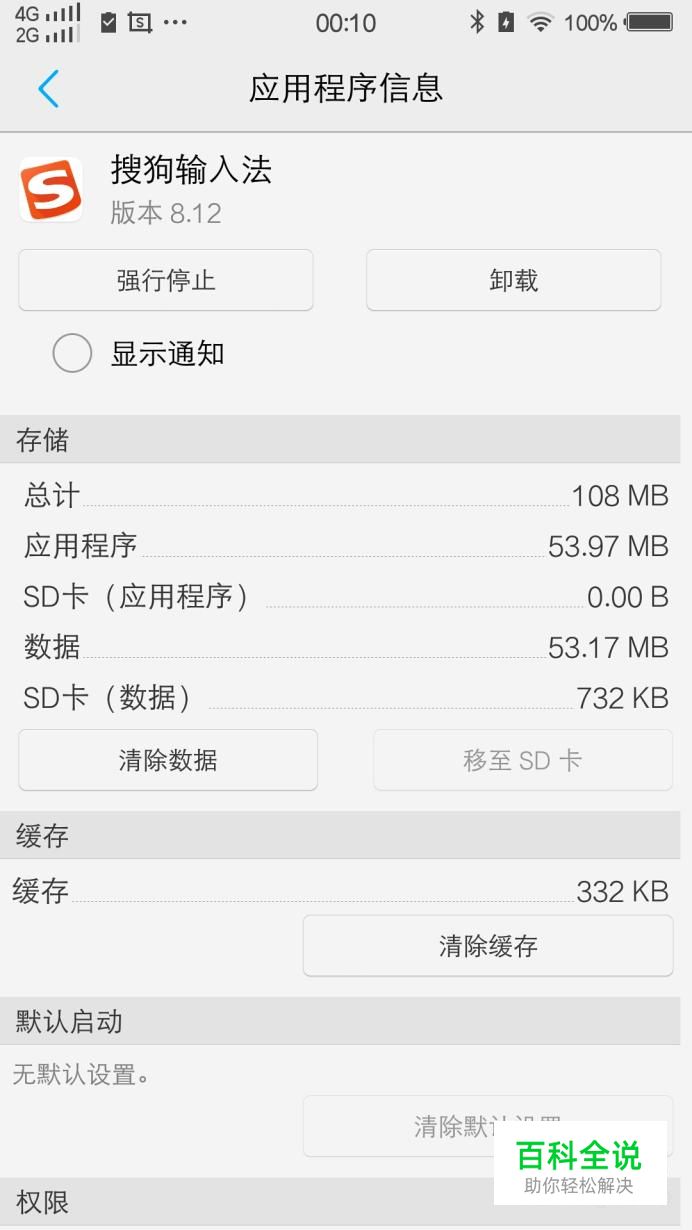
Task: Tap the 强行停止 button
Action: tap(166, 280)
